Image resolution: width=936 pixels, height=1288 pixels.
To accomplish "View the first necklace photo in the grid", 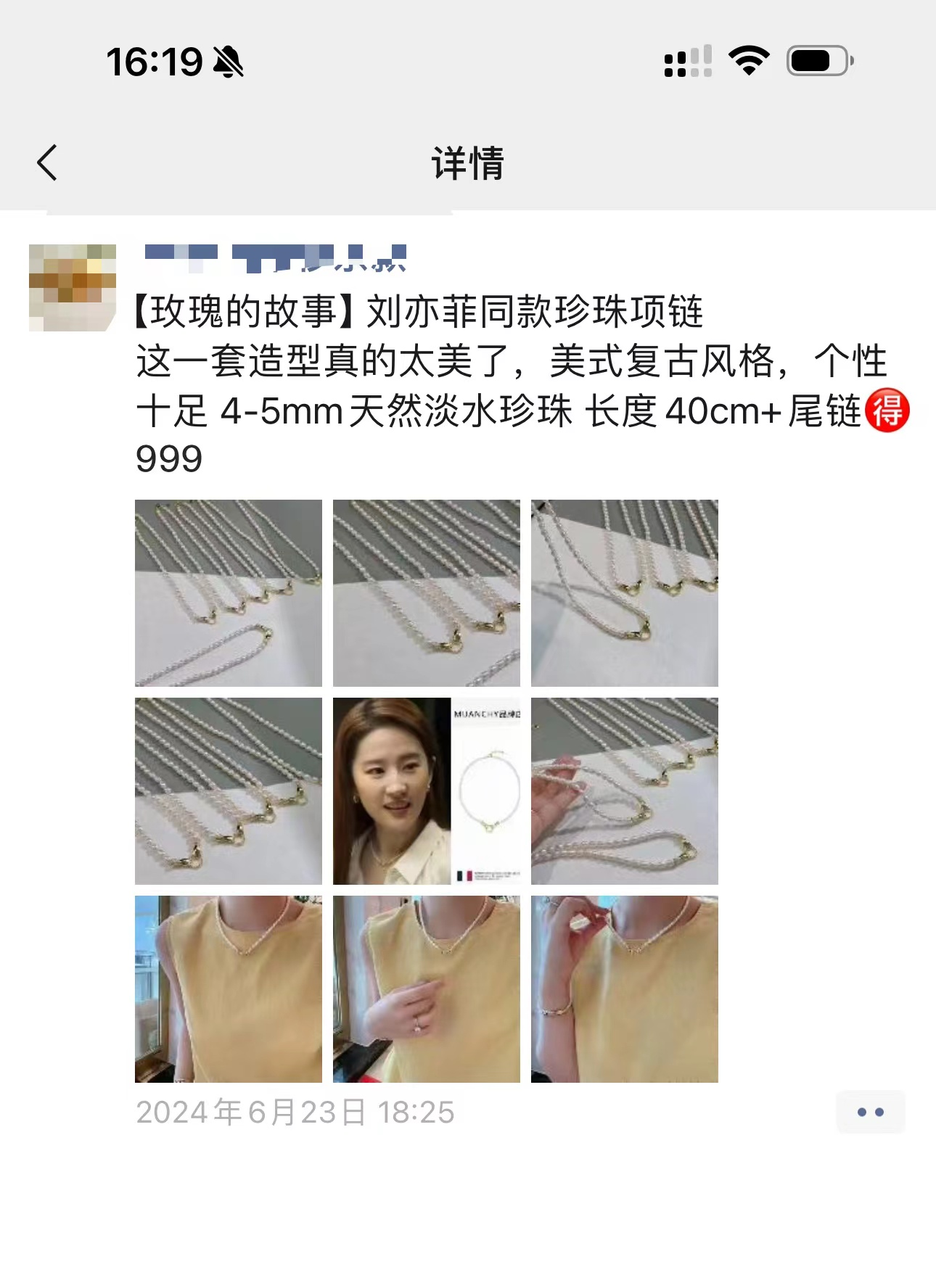I will pos(229,593).
